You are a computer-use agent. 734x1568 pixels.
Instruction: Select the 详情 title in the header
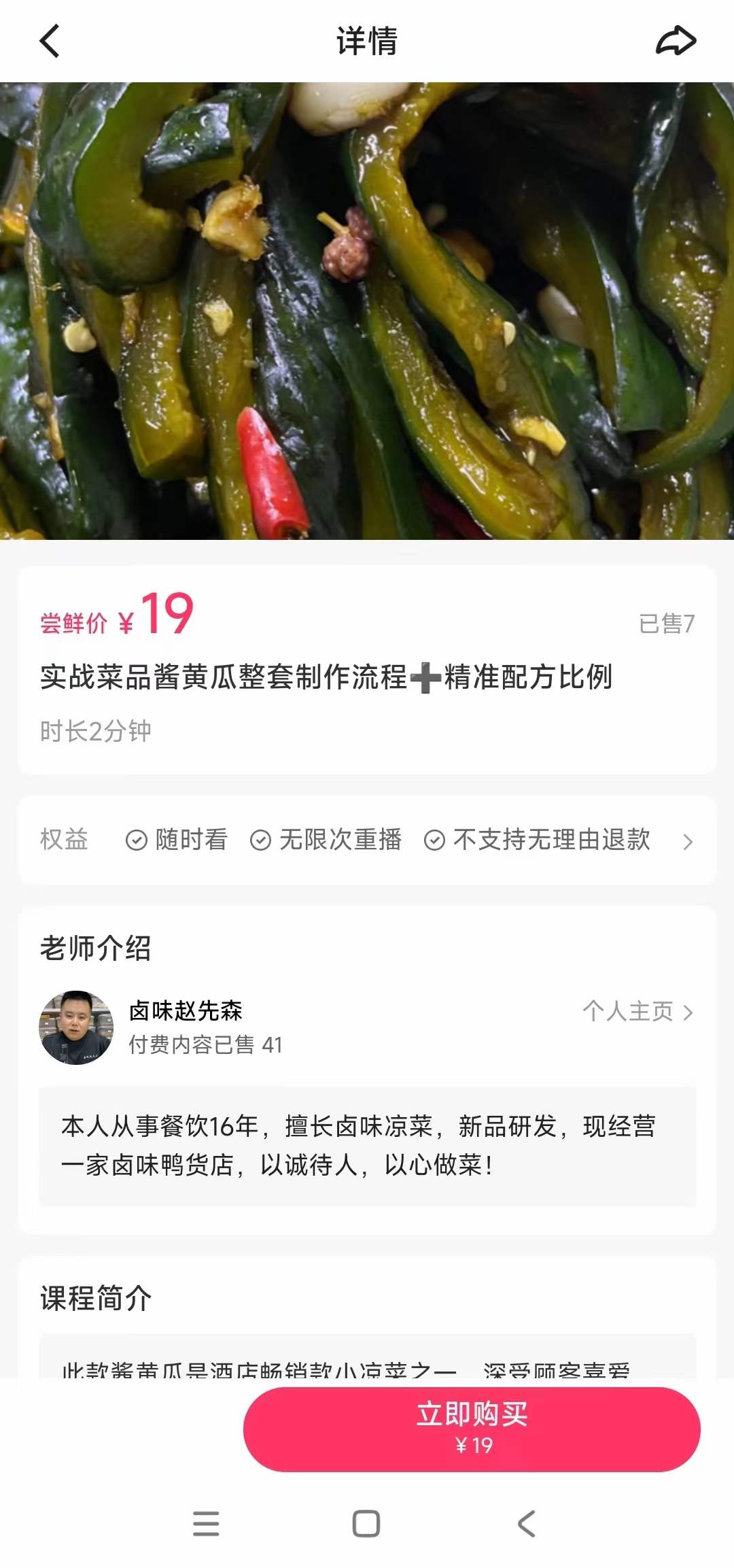(367, 42)
